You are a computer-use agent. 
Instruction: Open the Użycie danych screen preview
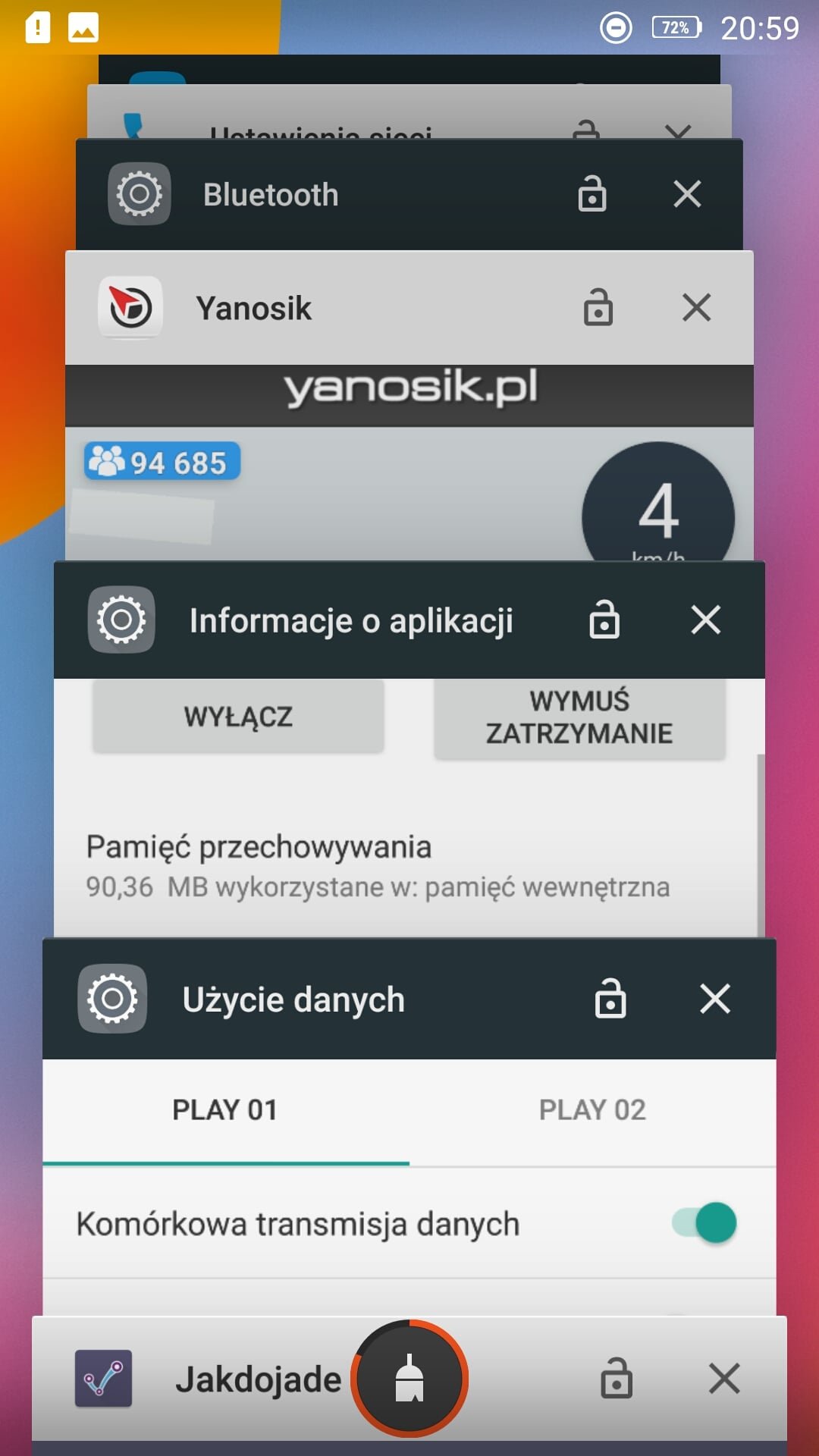[x=409, y=1187]
